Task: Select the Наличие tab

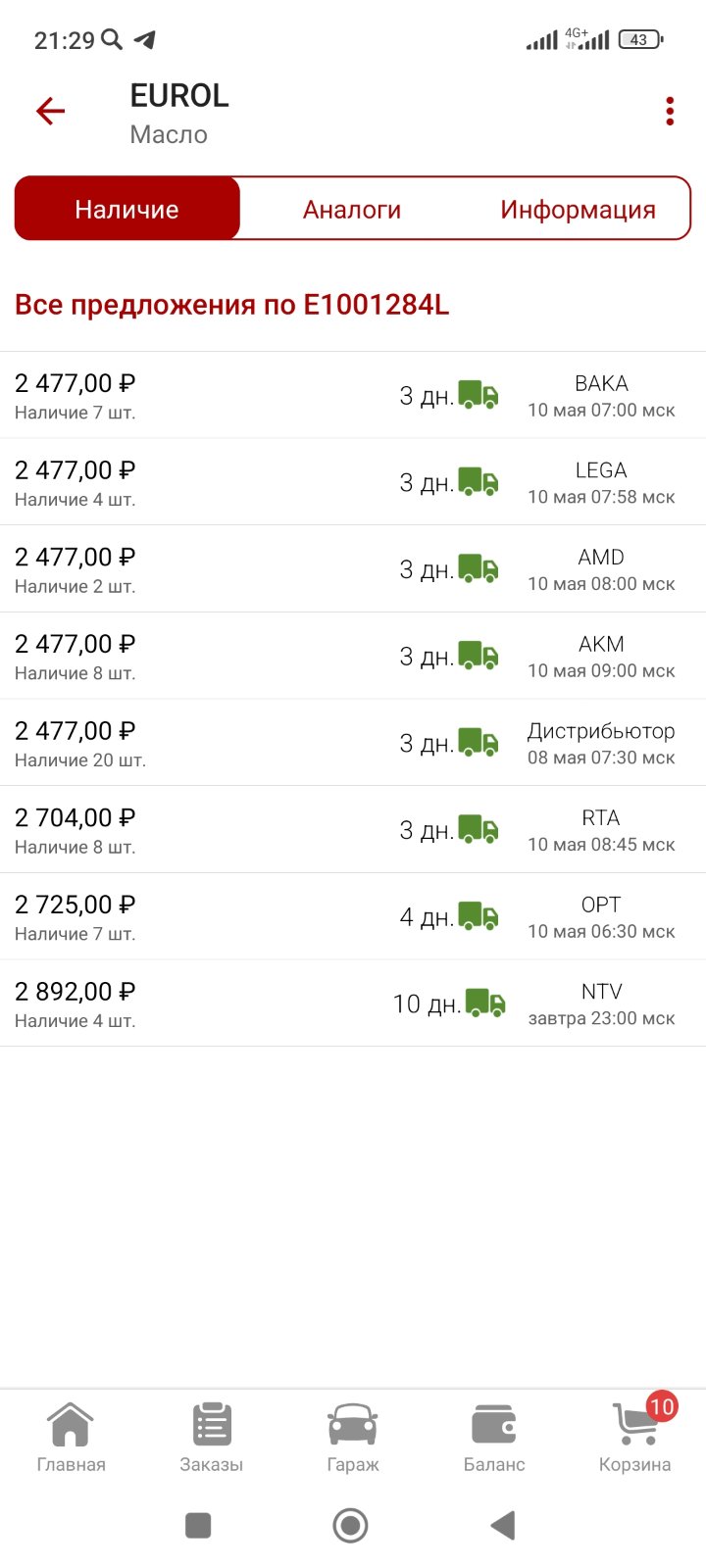Action: pyautogui.click(x=127, y=208)
